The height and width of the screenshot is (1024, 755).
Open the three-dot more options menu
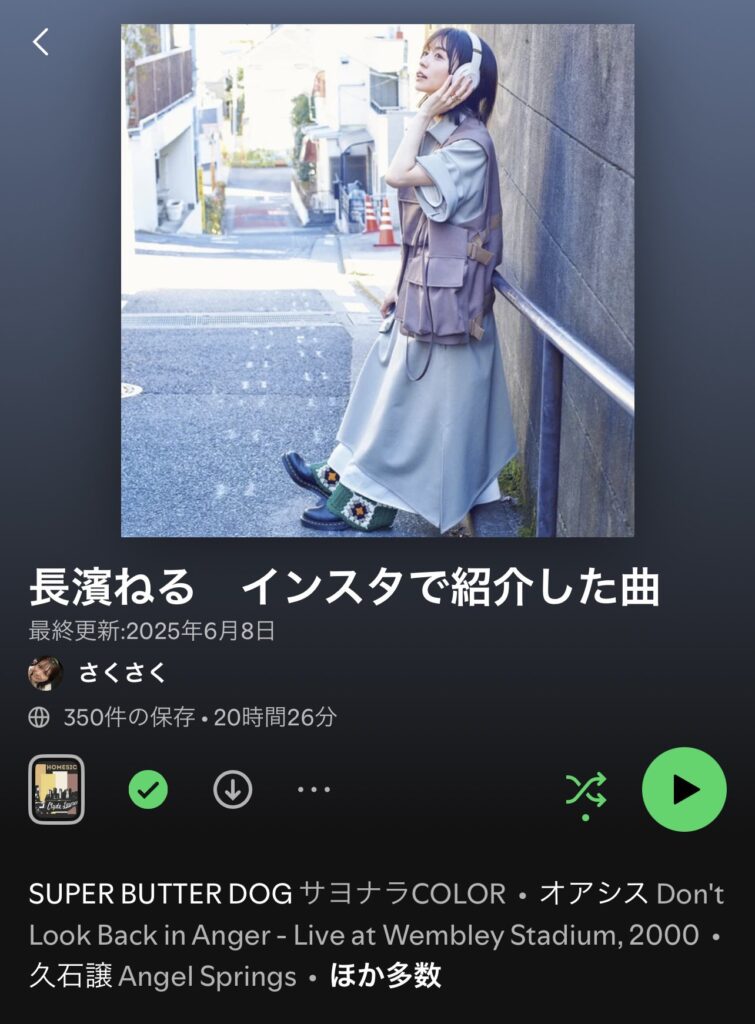pyautogui.click(x=313, y=790)
